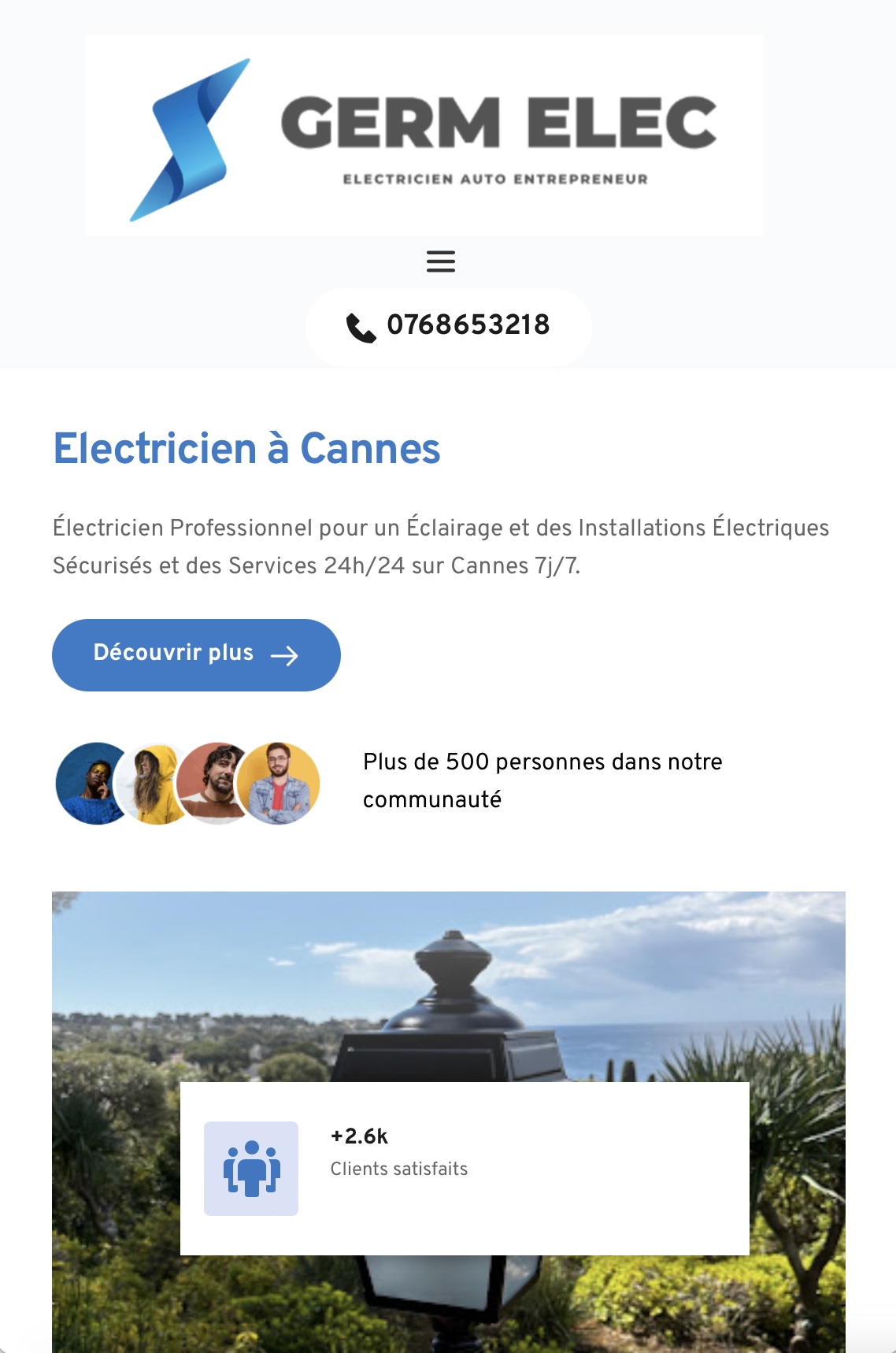
Task: Call the phone number 0768653218
Action: (448, 325)
